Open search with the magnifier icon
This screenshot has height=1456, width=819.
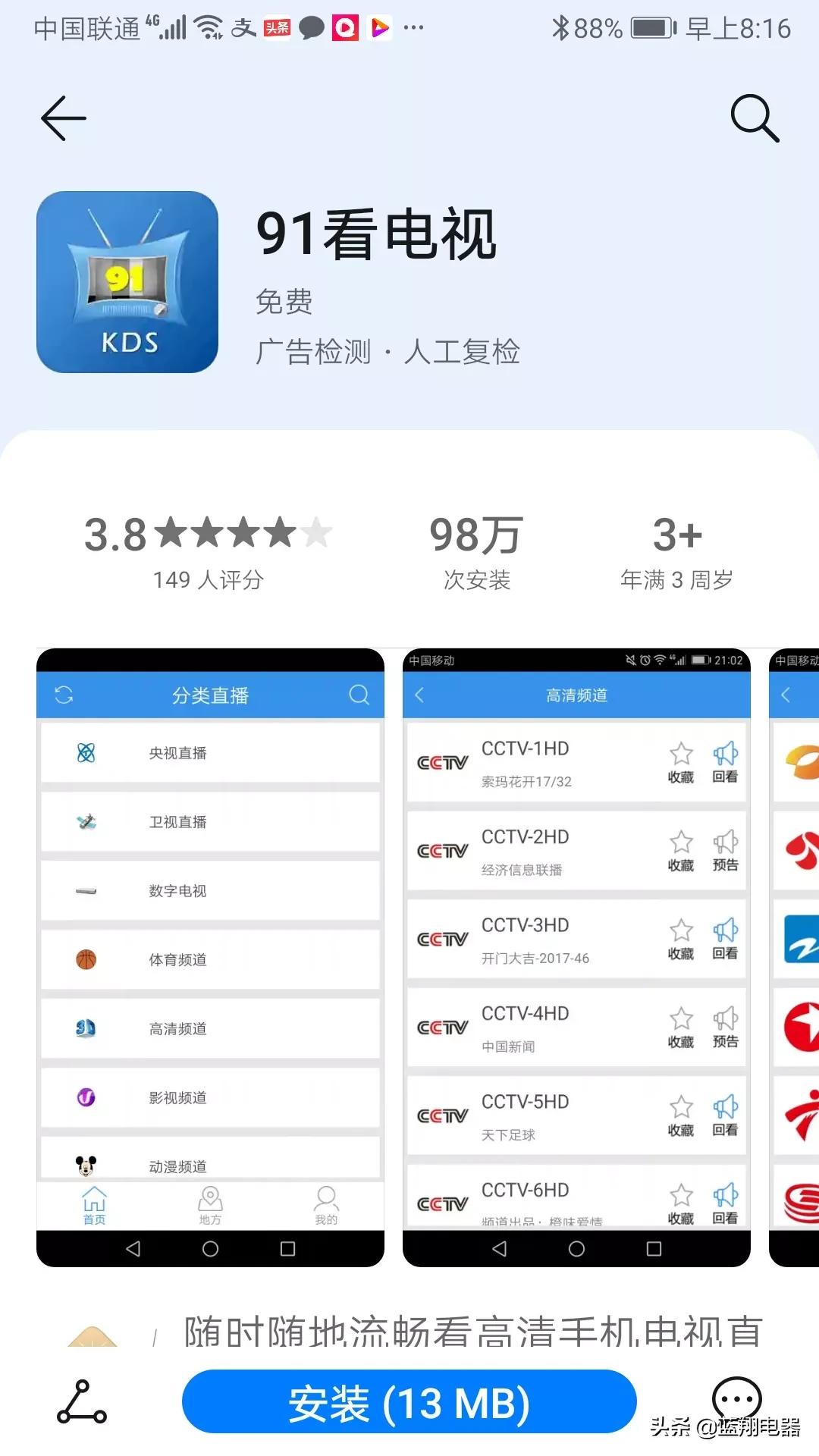click(x=754, y=118)
